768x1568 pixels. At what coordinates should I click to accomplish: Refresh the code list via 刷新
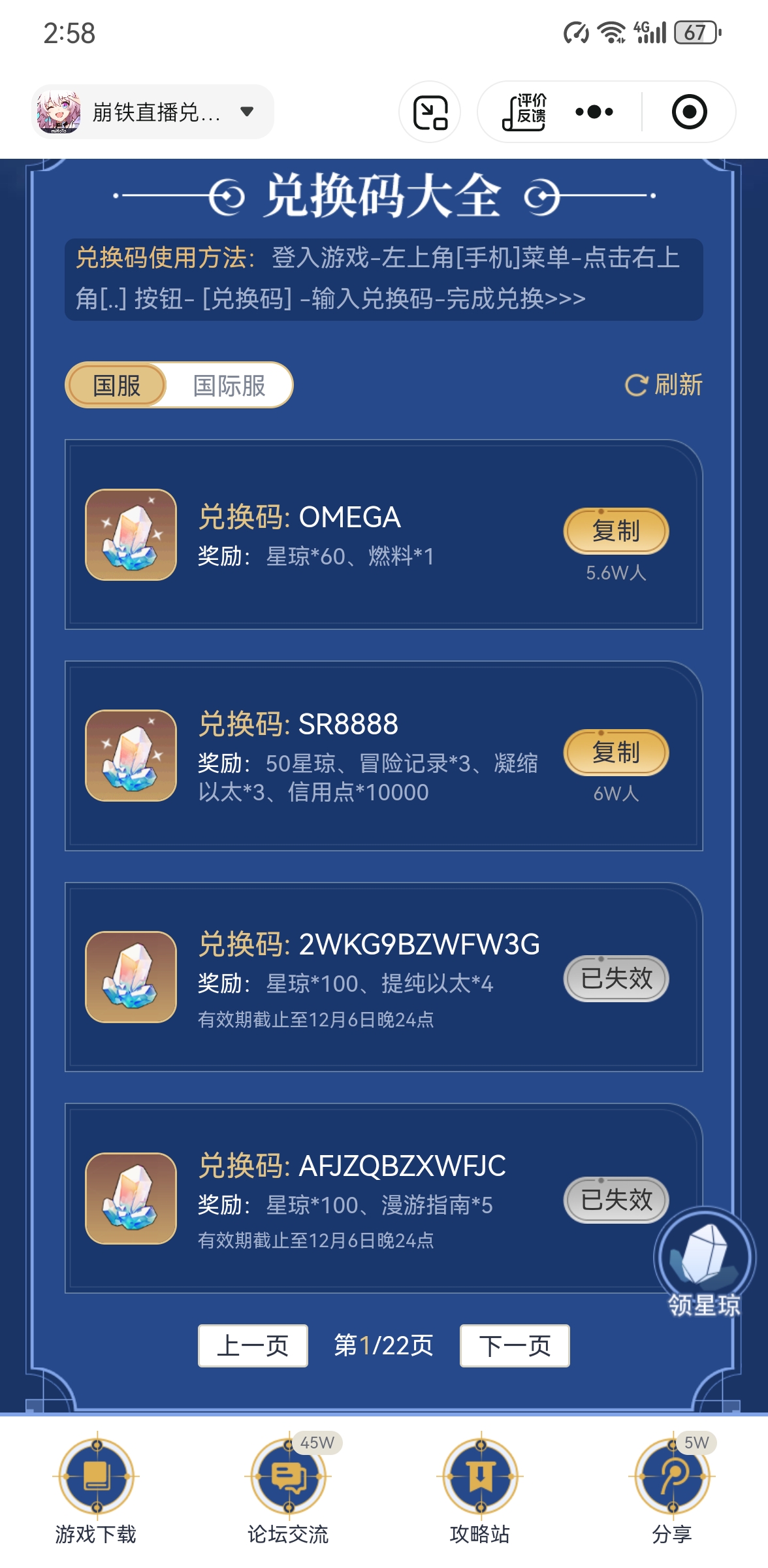pos(664,385)
